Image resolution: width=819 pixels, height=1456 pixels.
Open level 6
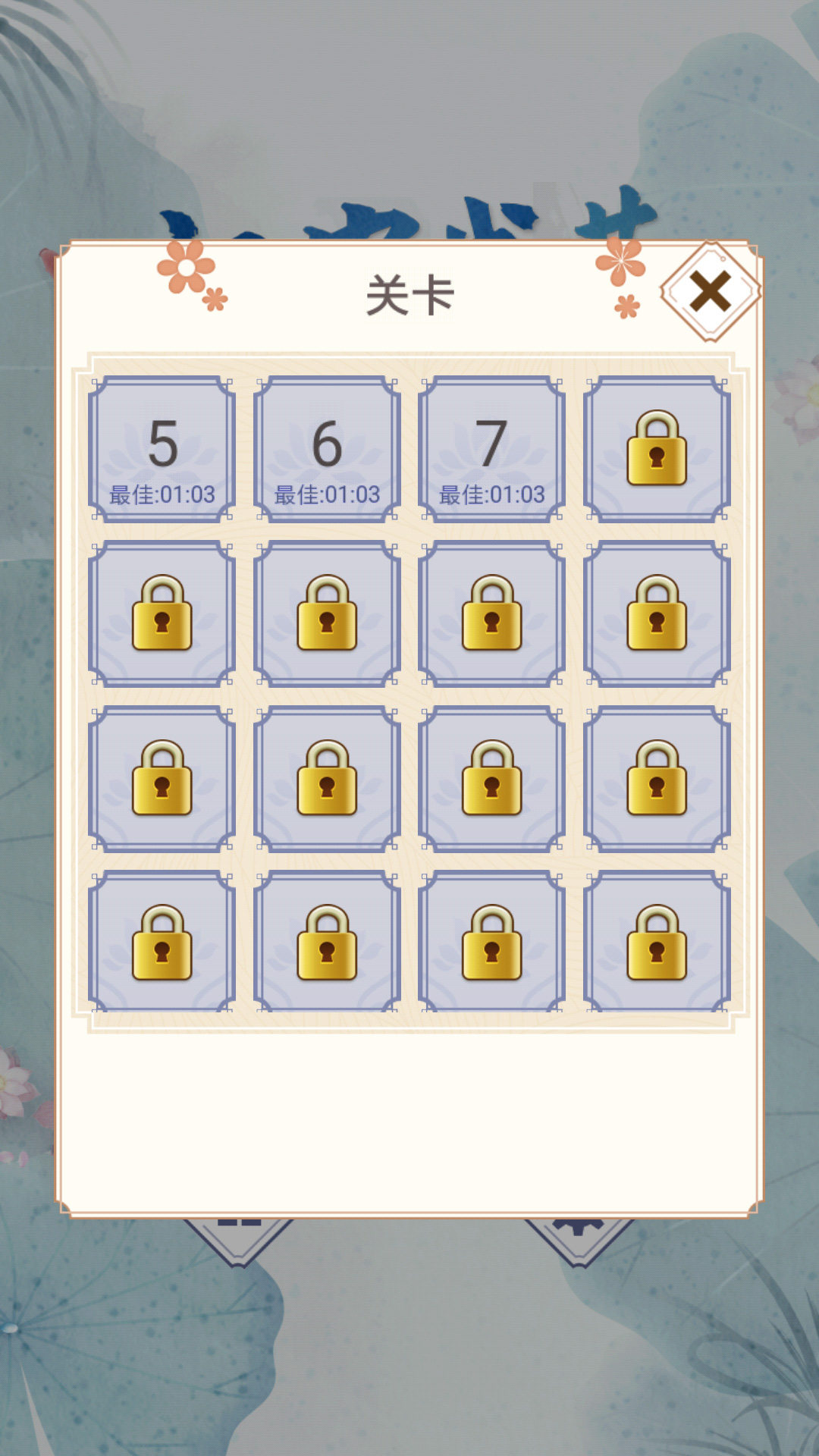(x=327, y=450)
